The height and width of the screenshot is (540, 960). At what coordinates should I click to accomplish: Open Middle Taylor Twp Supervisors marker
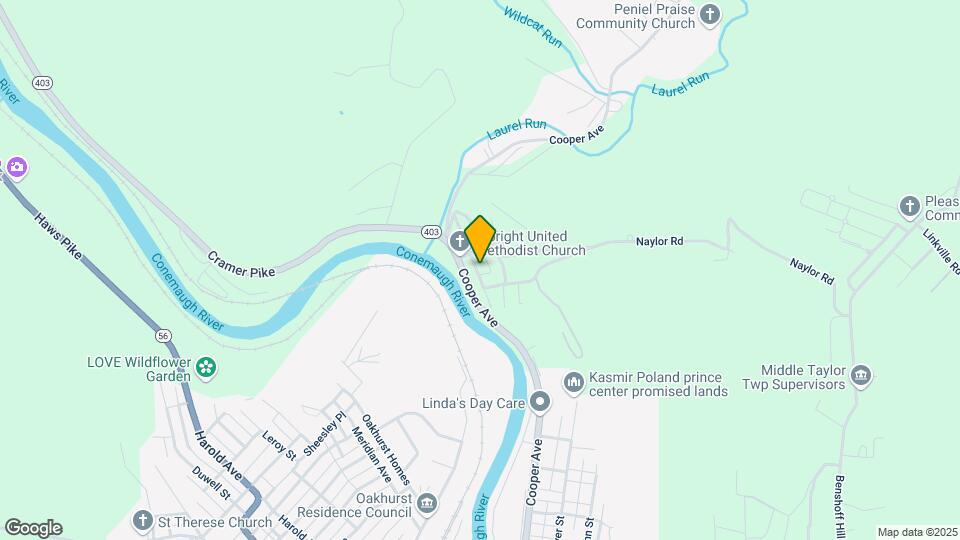coord(862,376)
